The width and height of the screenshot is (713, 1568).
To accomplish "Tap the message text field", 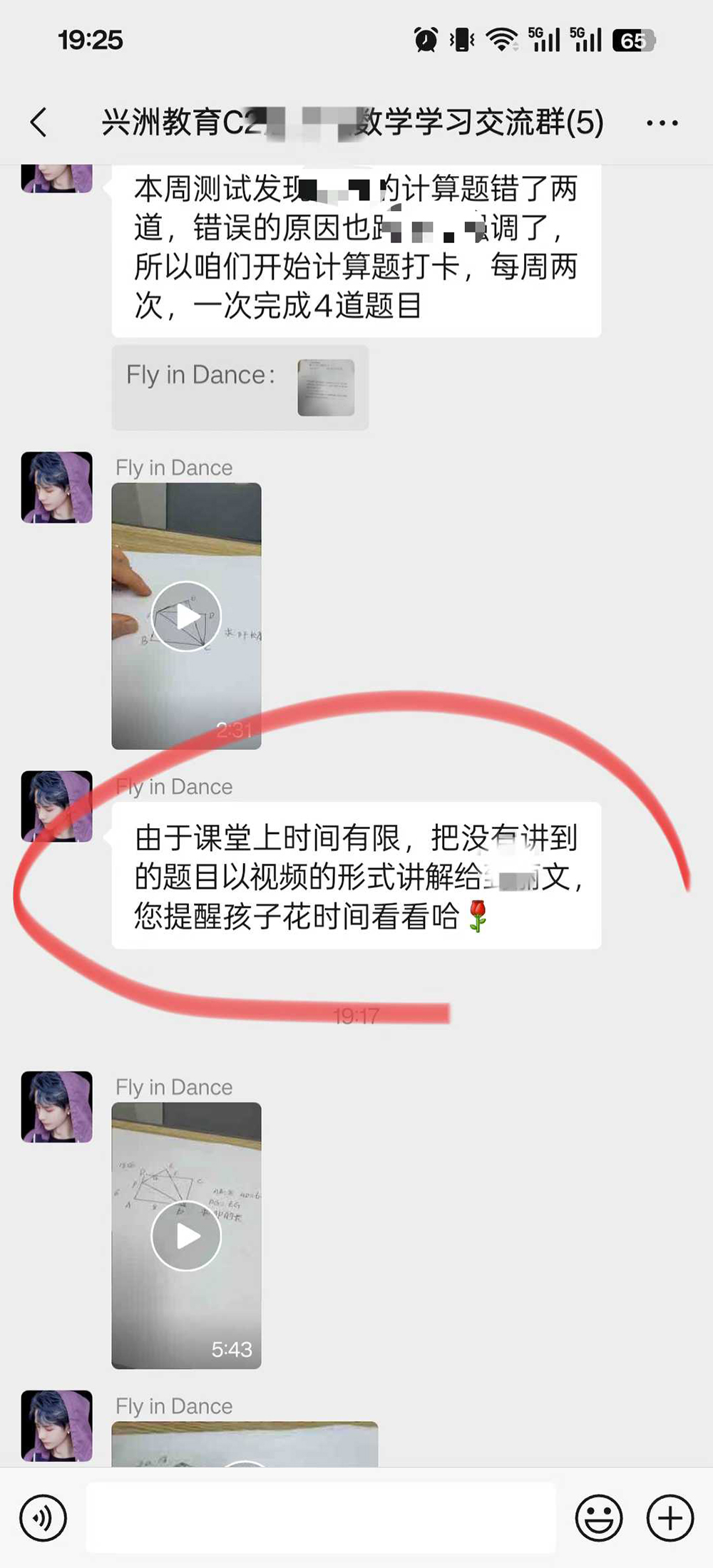I will 321,1518.
